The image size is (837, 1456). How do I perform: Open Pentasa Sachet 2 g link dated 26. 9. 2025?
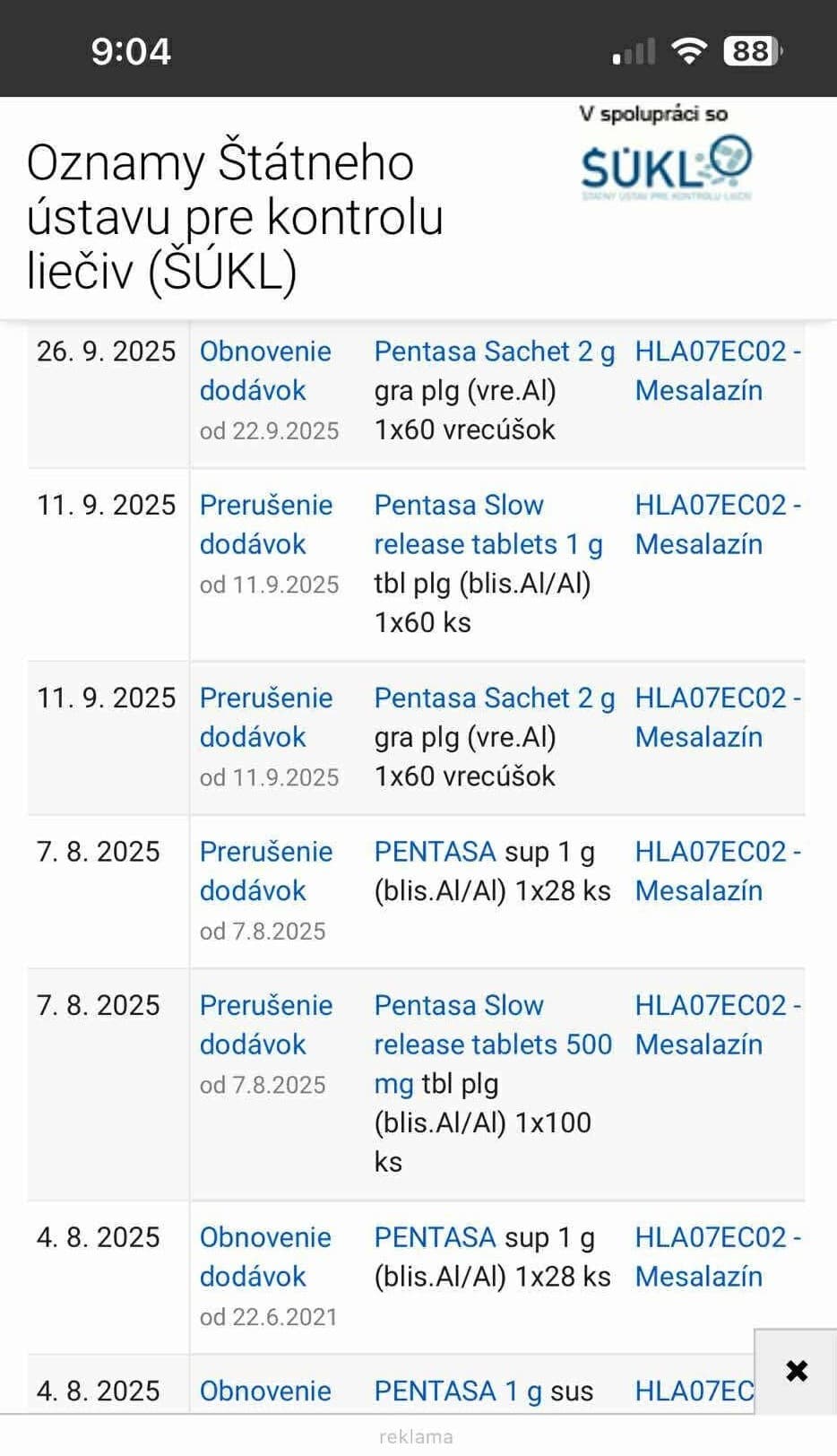pyautogui.click(x=493, y=351)
